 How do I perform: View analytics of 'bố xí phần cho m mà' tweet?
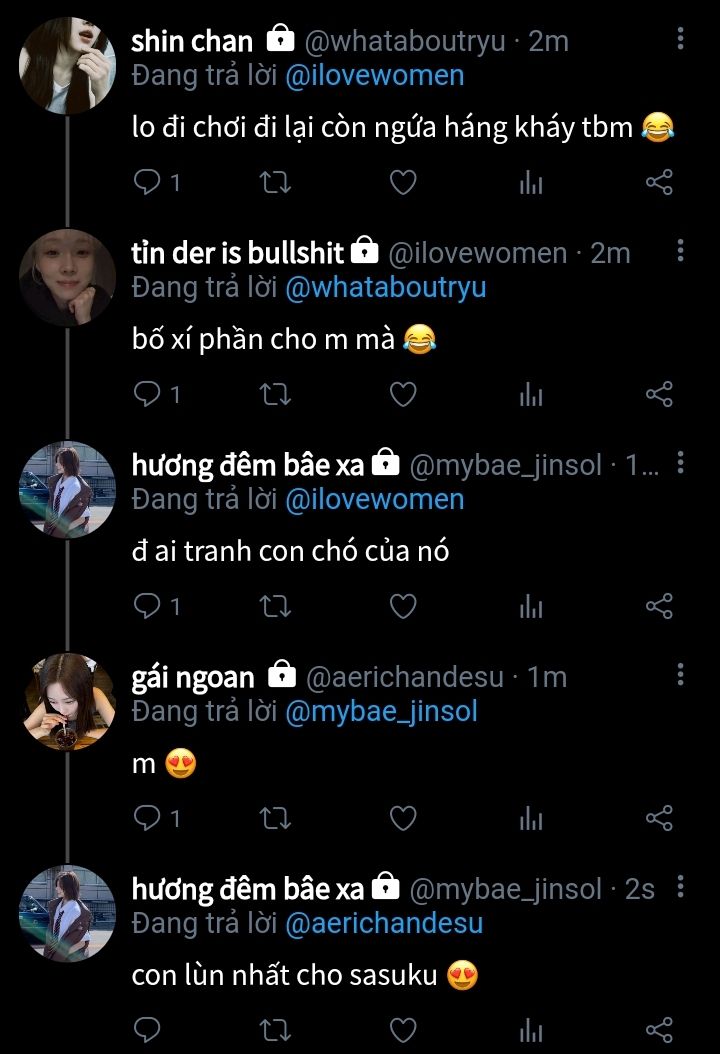pos(531,394)
